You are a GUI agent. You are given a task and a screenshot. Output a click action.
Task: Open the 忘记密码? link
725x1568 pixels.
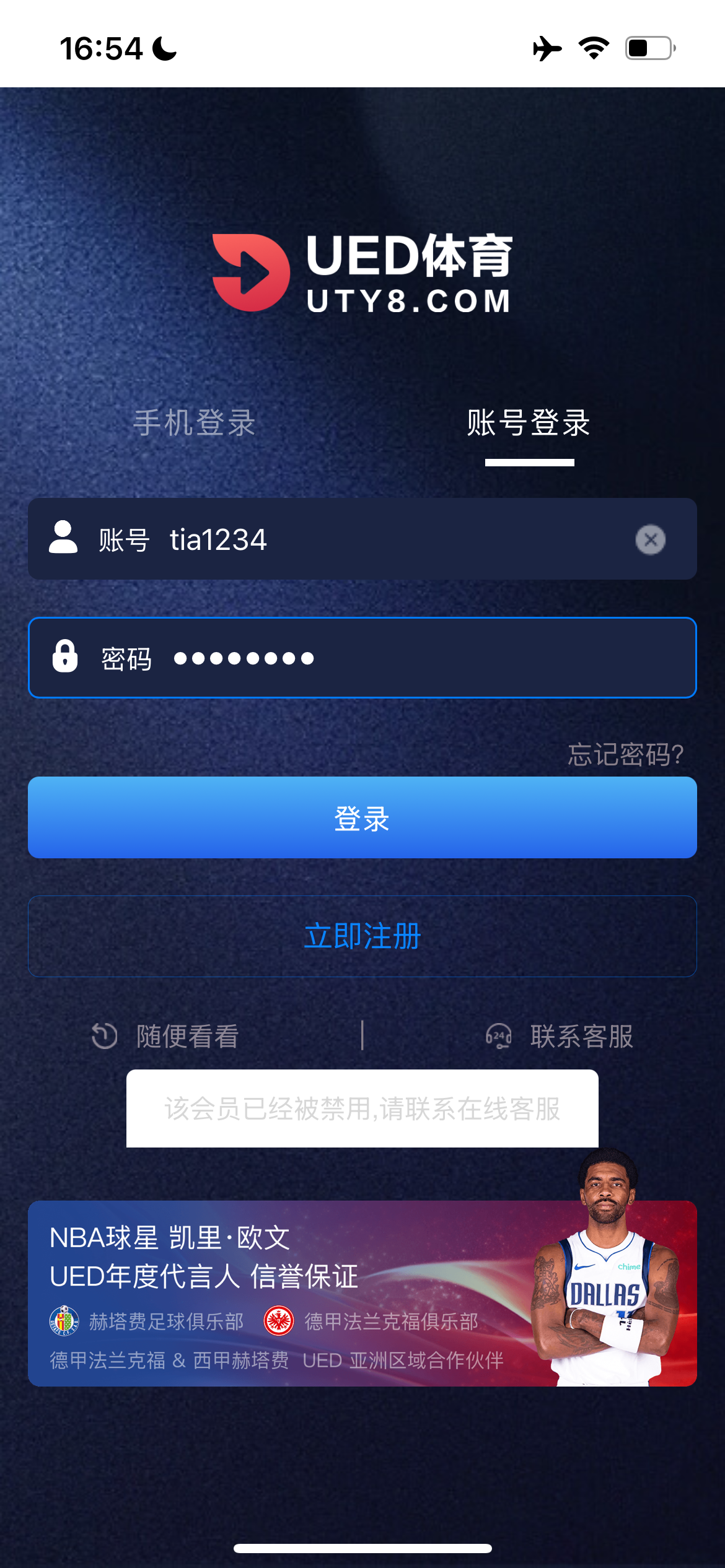pos(625,754)
